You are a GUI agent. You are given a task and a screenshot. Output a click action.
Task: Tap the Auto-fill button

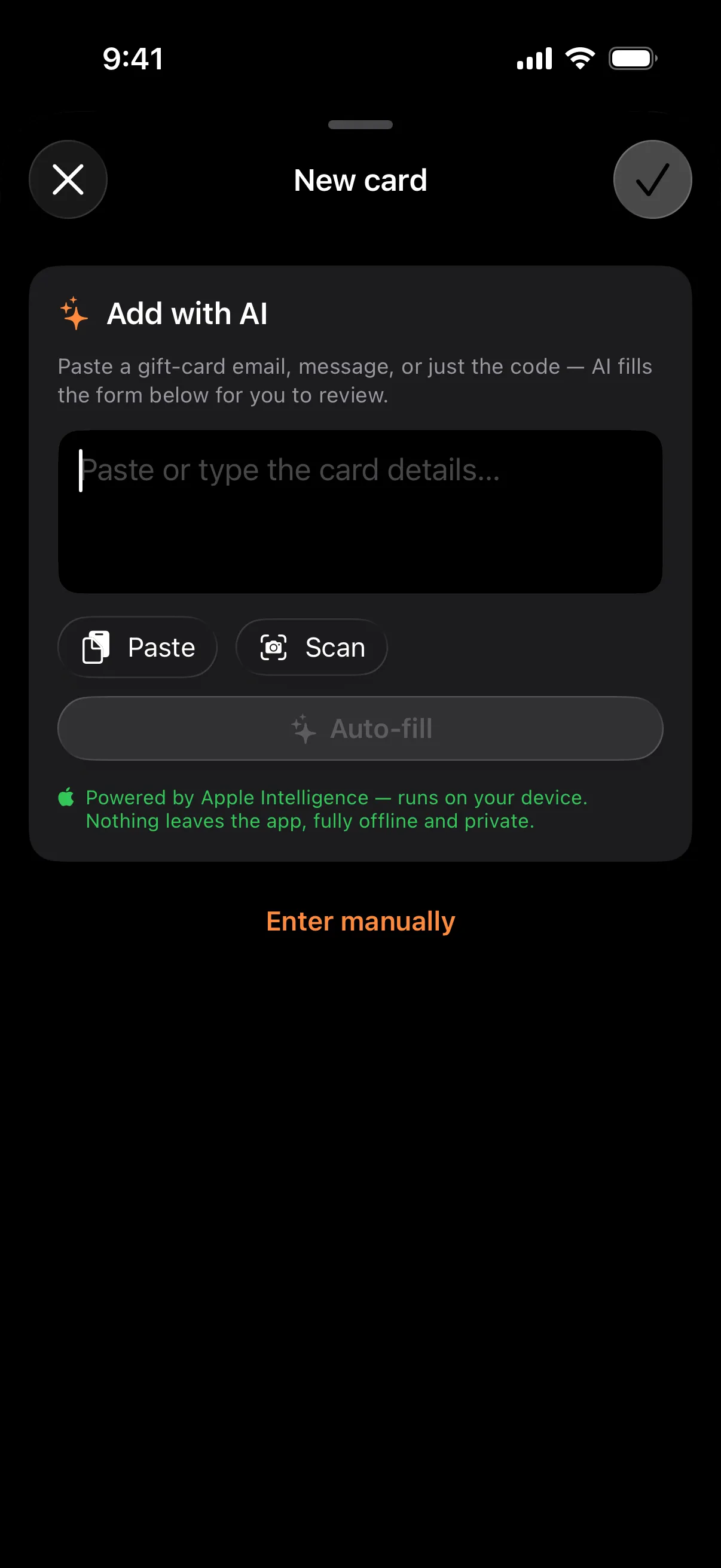coord(360,728)
